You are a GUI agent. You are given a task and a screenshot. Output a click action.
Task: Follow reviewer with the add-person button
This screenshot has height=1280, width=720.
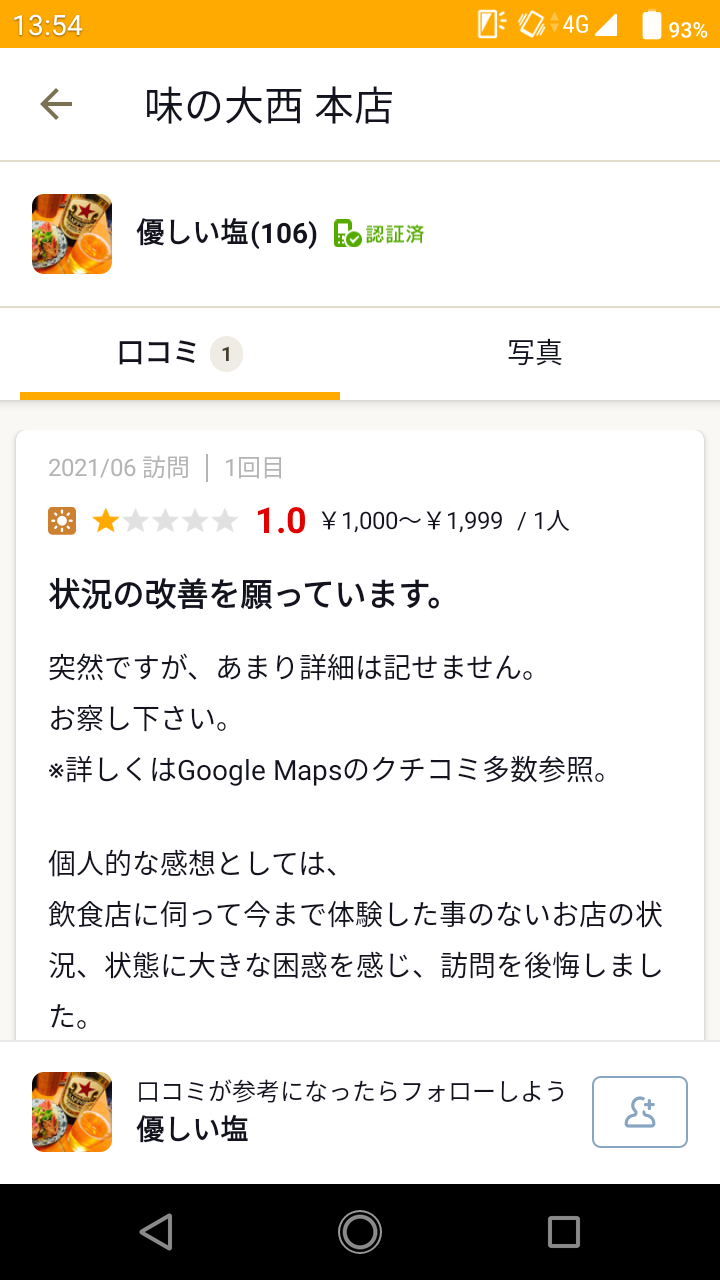(640, 1112)
